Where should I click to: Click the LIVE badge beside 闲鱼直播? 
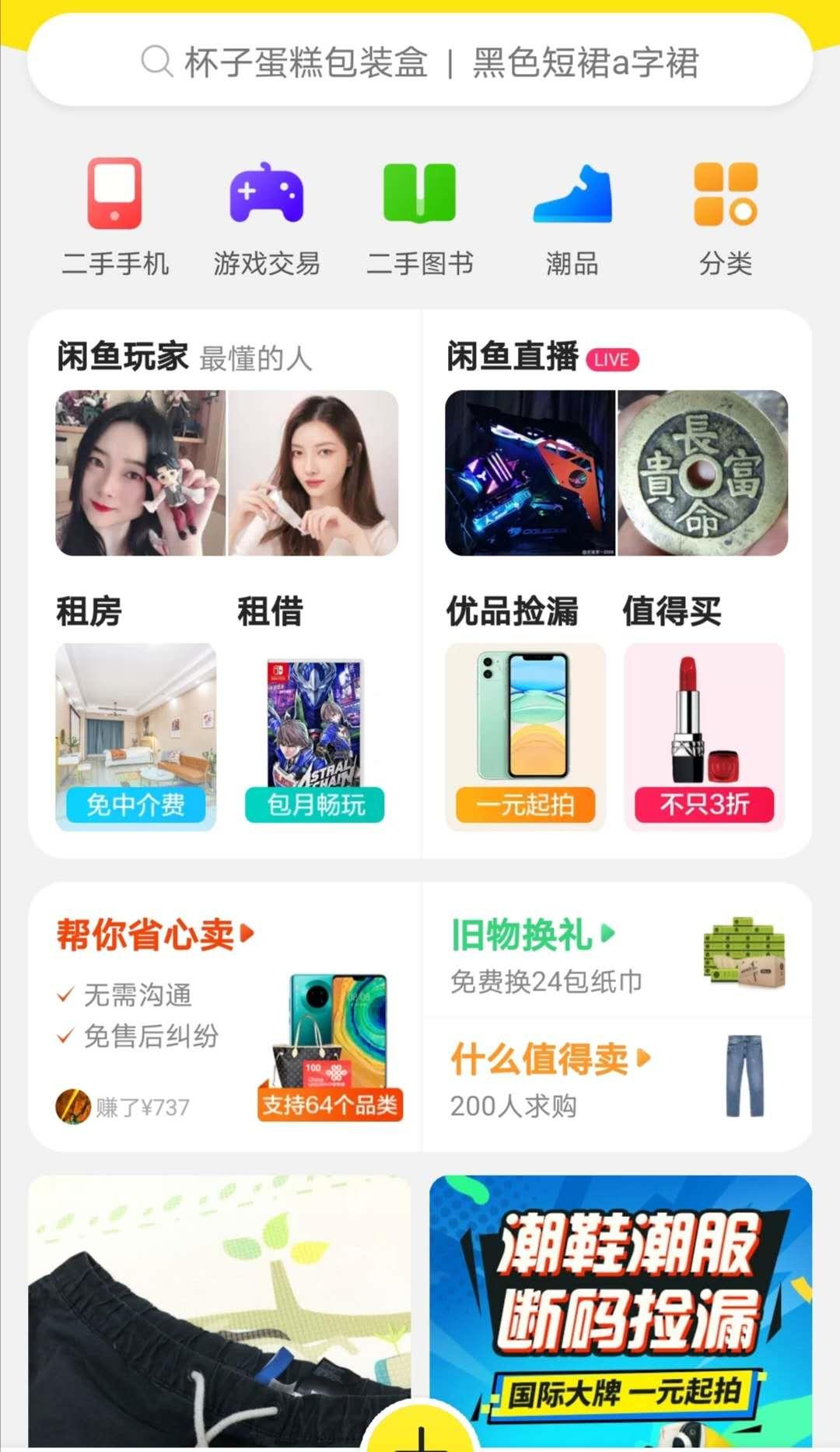tap(611, 359)
